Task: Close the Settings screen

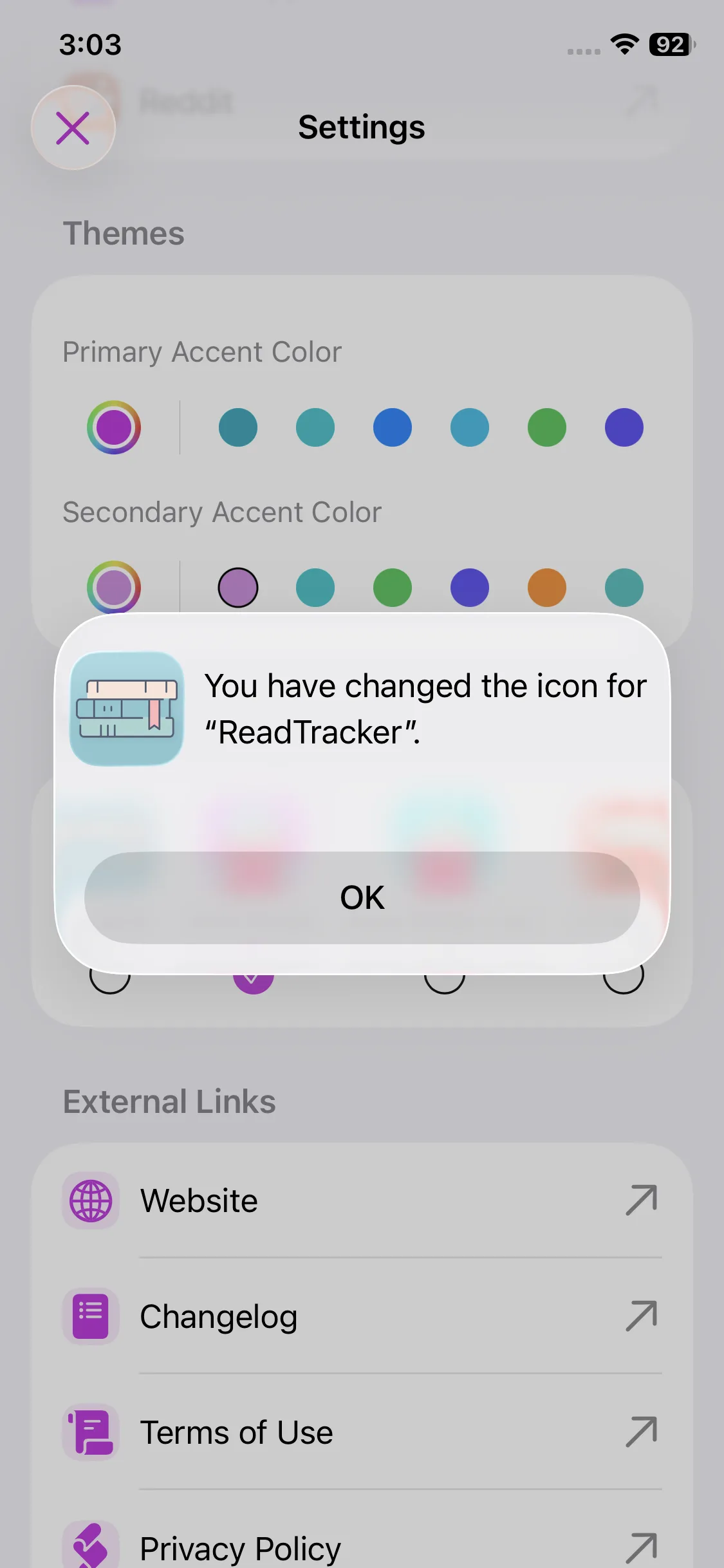Action: pyautogui.click(x=73, y=127)
